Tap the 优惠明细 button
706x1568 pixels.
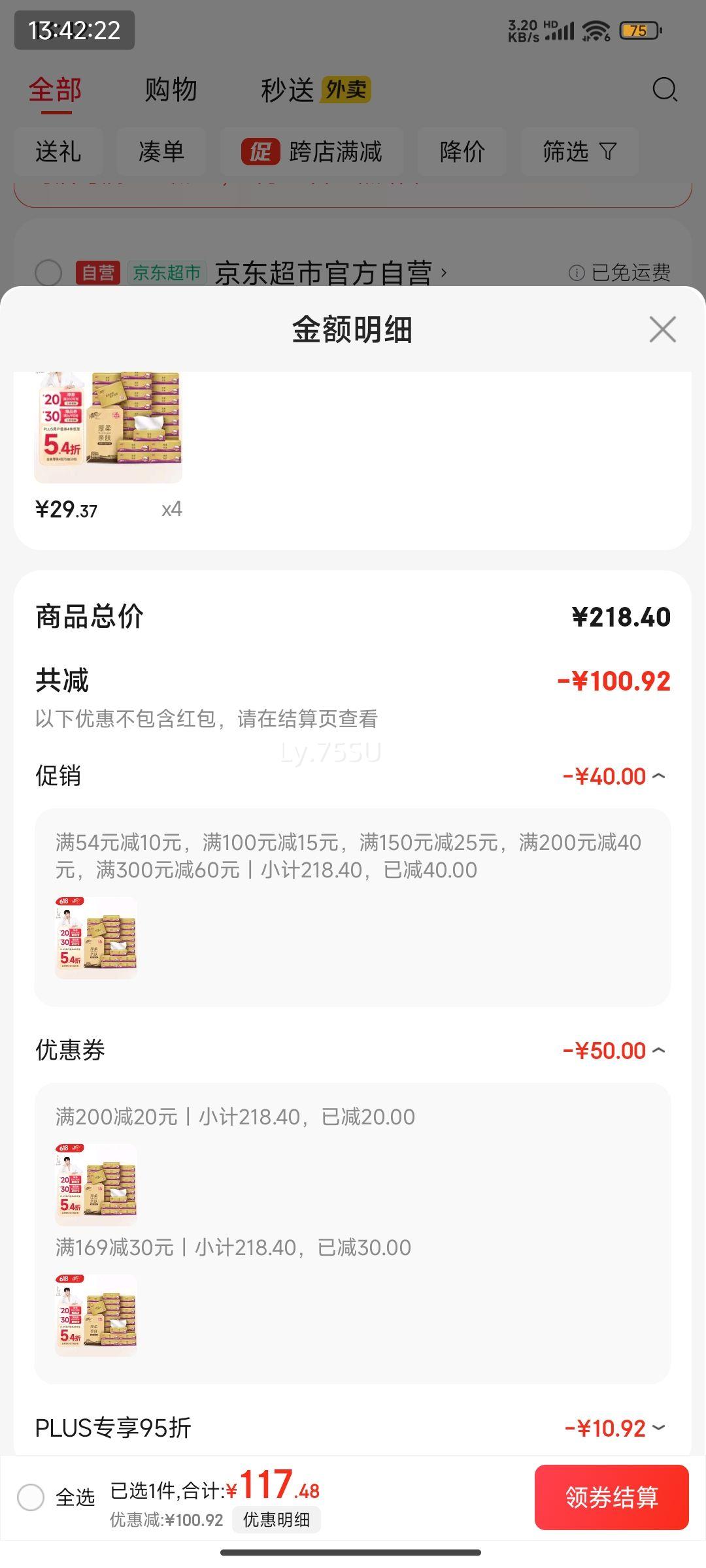[x=277, y=1520]
